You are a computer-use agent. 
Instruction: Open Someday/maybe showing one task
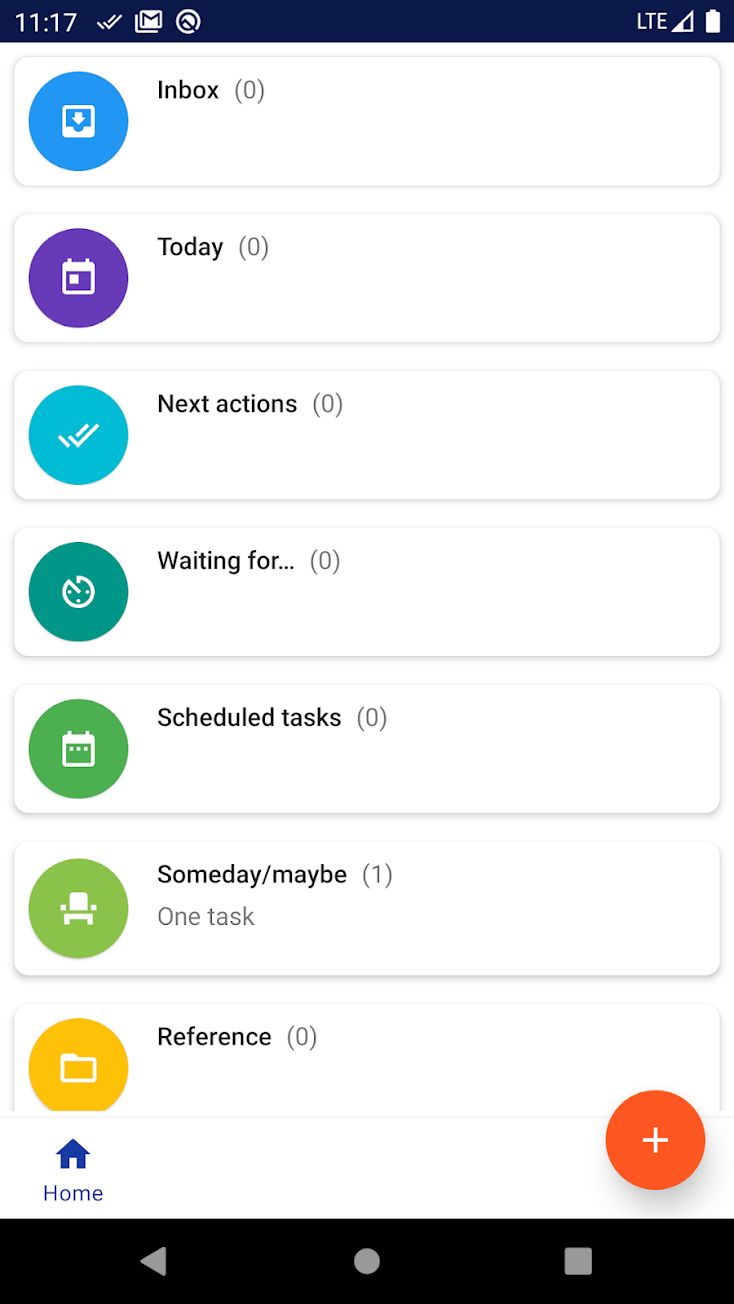(x=366, y=907)
